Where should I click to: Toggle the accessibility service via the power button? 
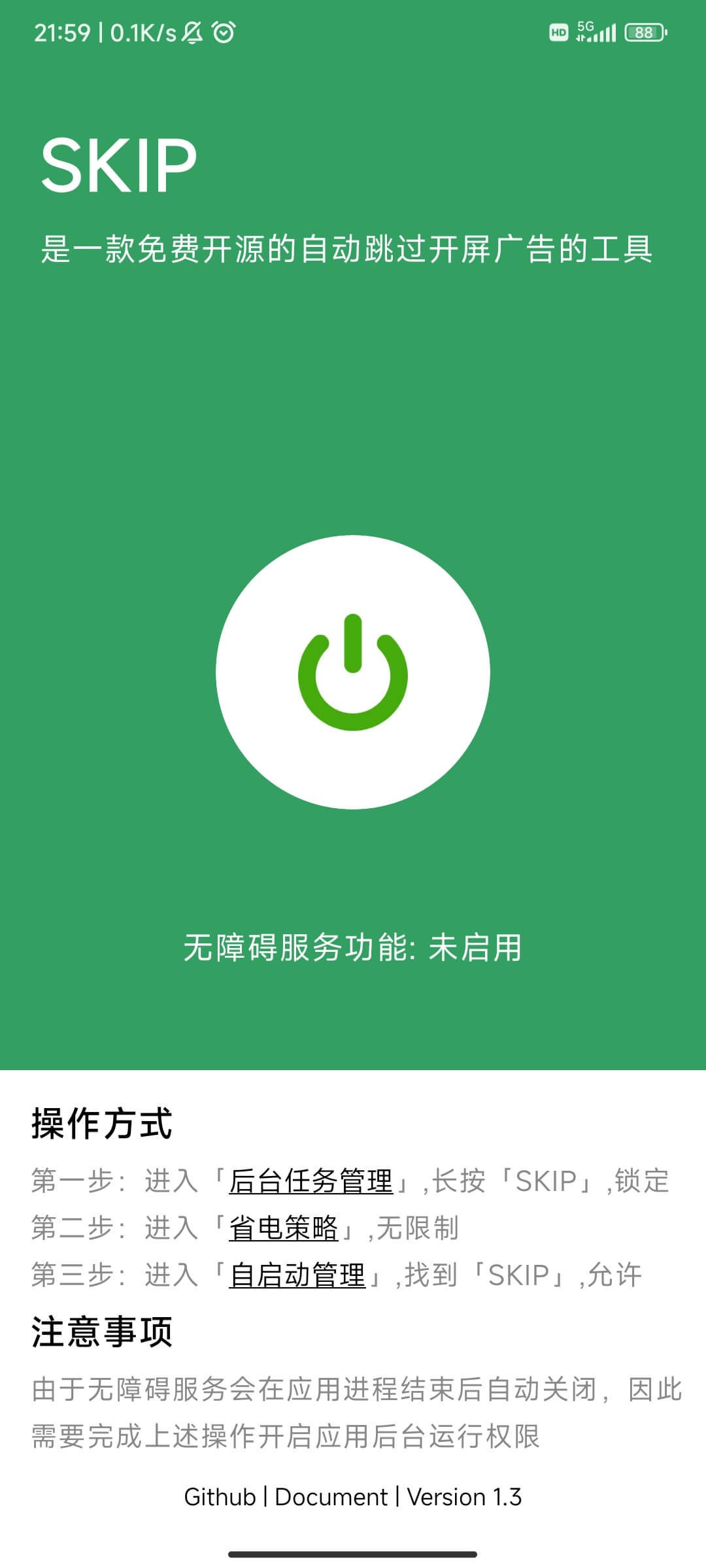pos(353,673)
